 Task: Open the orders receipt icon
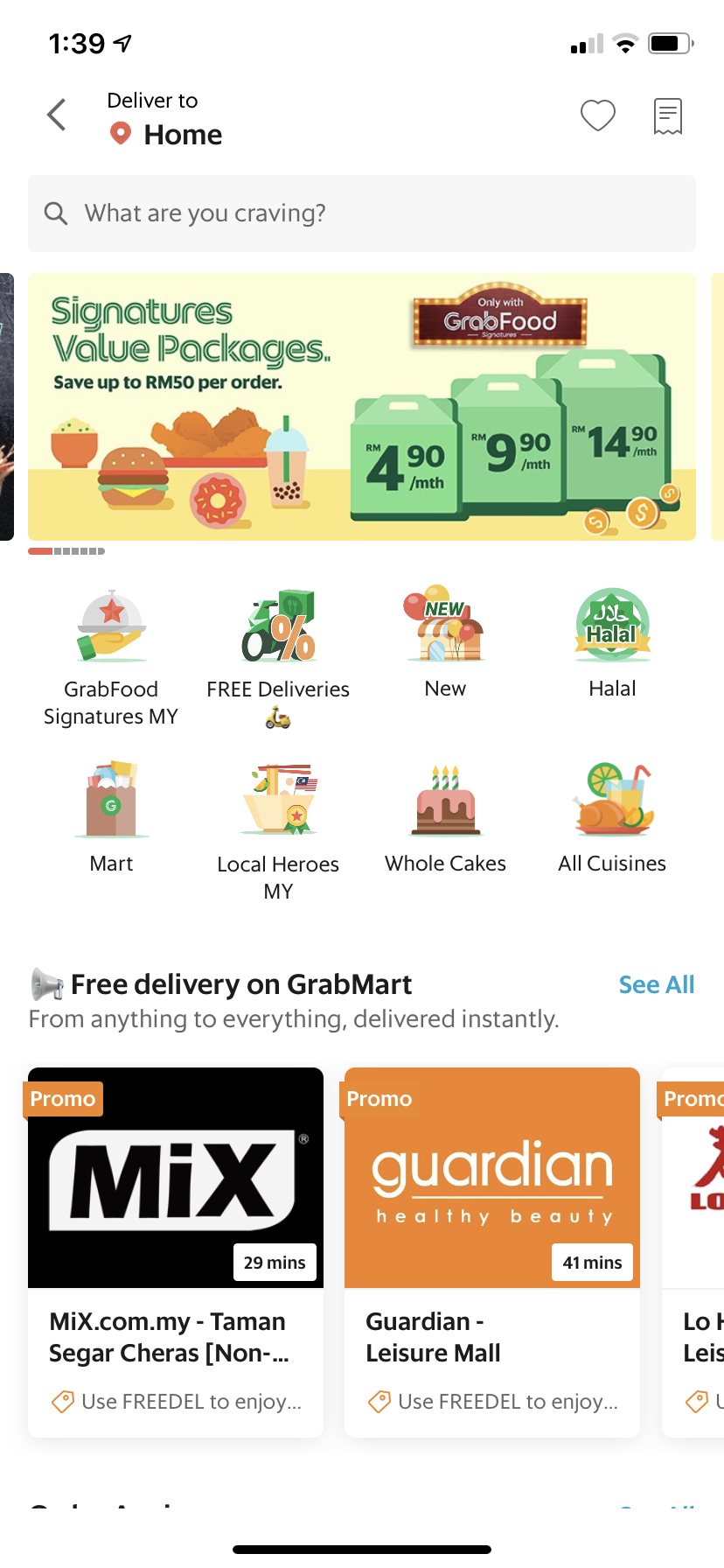(x=668, y=115)
